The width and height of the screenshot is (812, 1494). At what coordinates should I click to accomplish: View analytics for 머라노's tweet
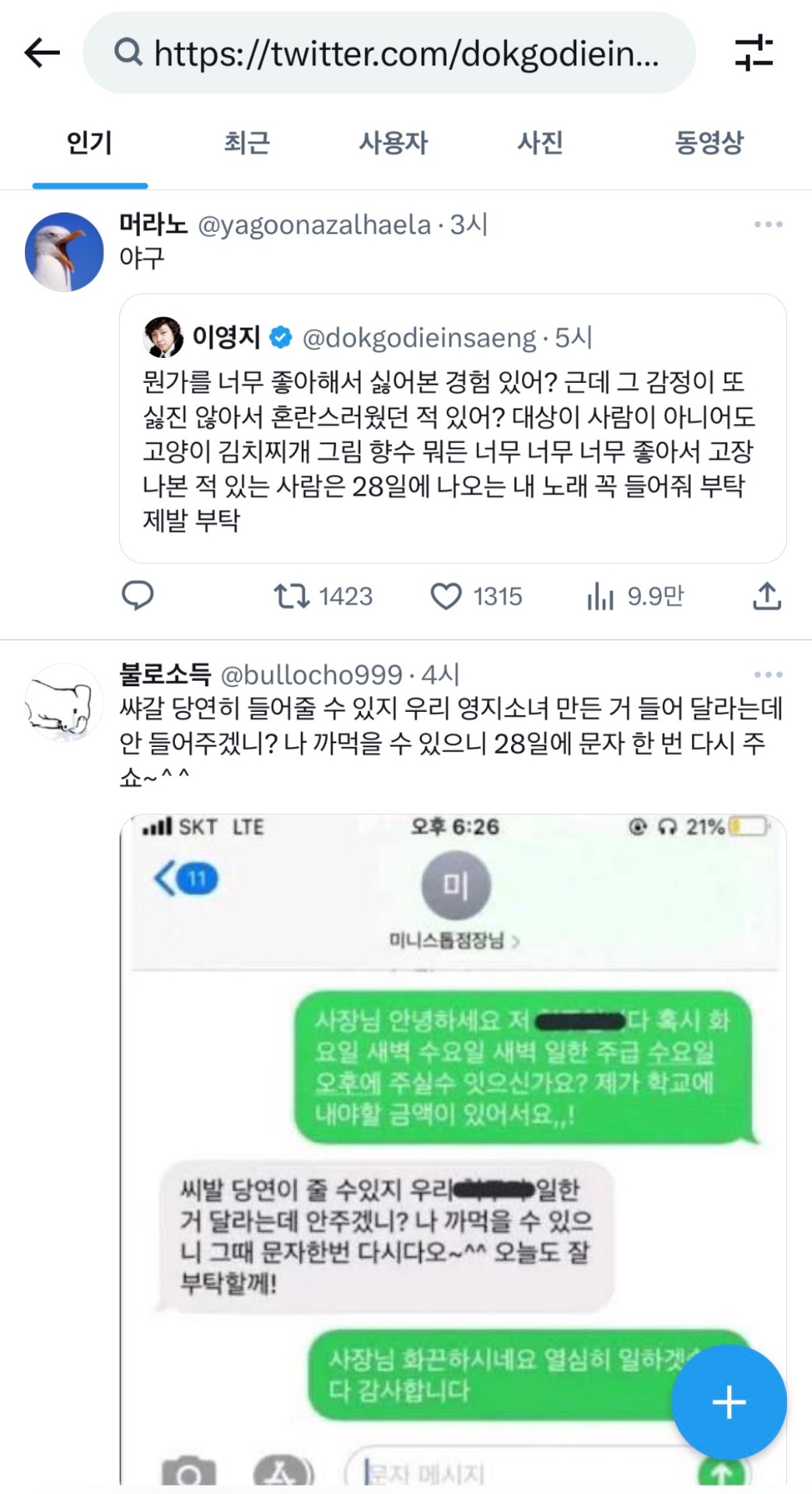pos(600,597)
